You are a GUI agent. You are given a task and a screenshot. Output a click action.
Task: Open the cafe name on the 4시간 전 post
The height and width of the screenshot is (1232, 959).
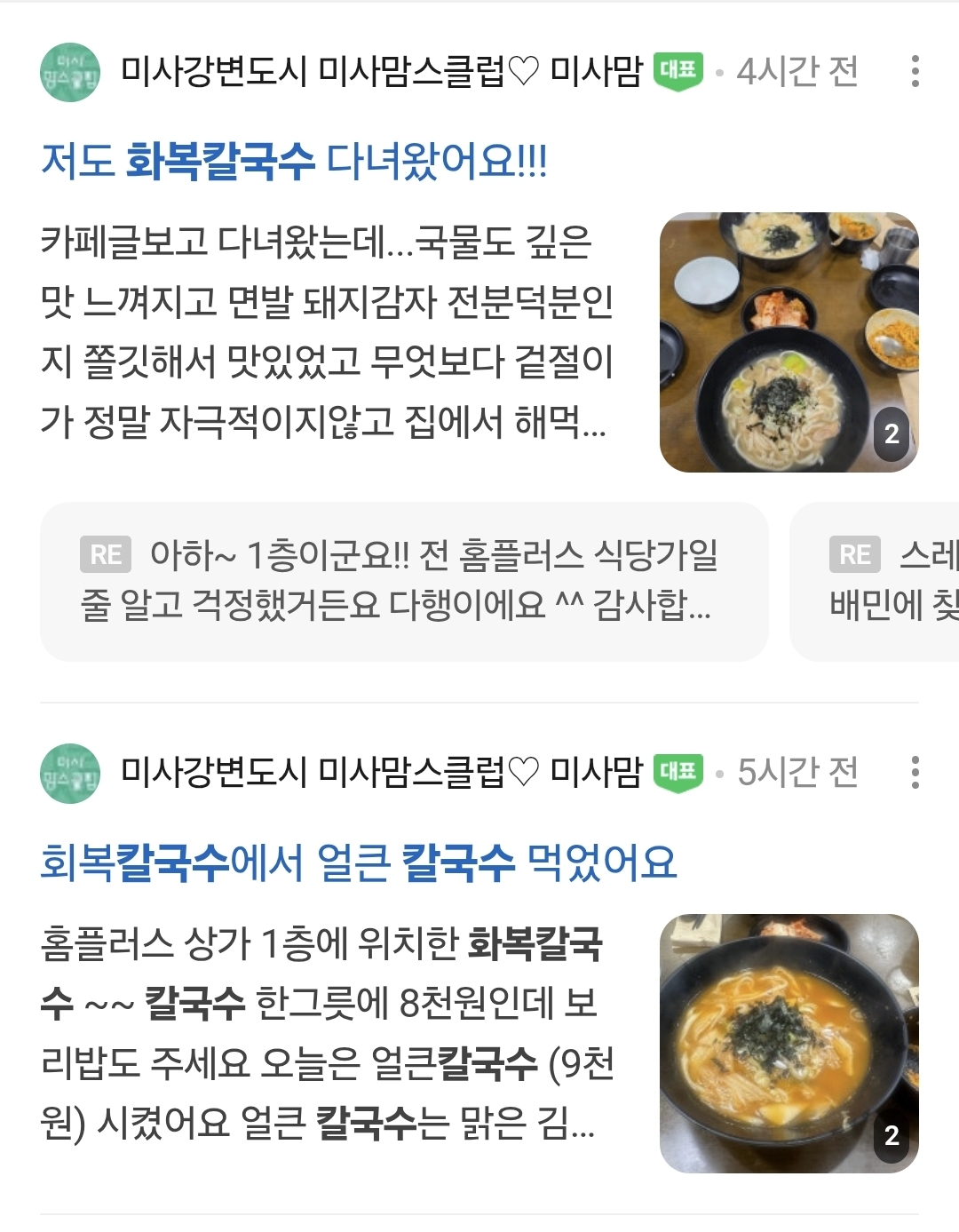[x=381, y=71]
